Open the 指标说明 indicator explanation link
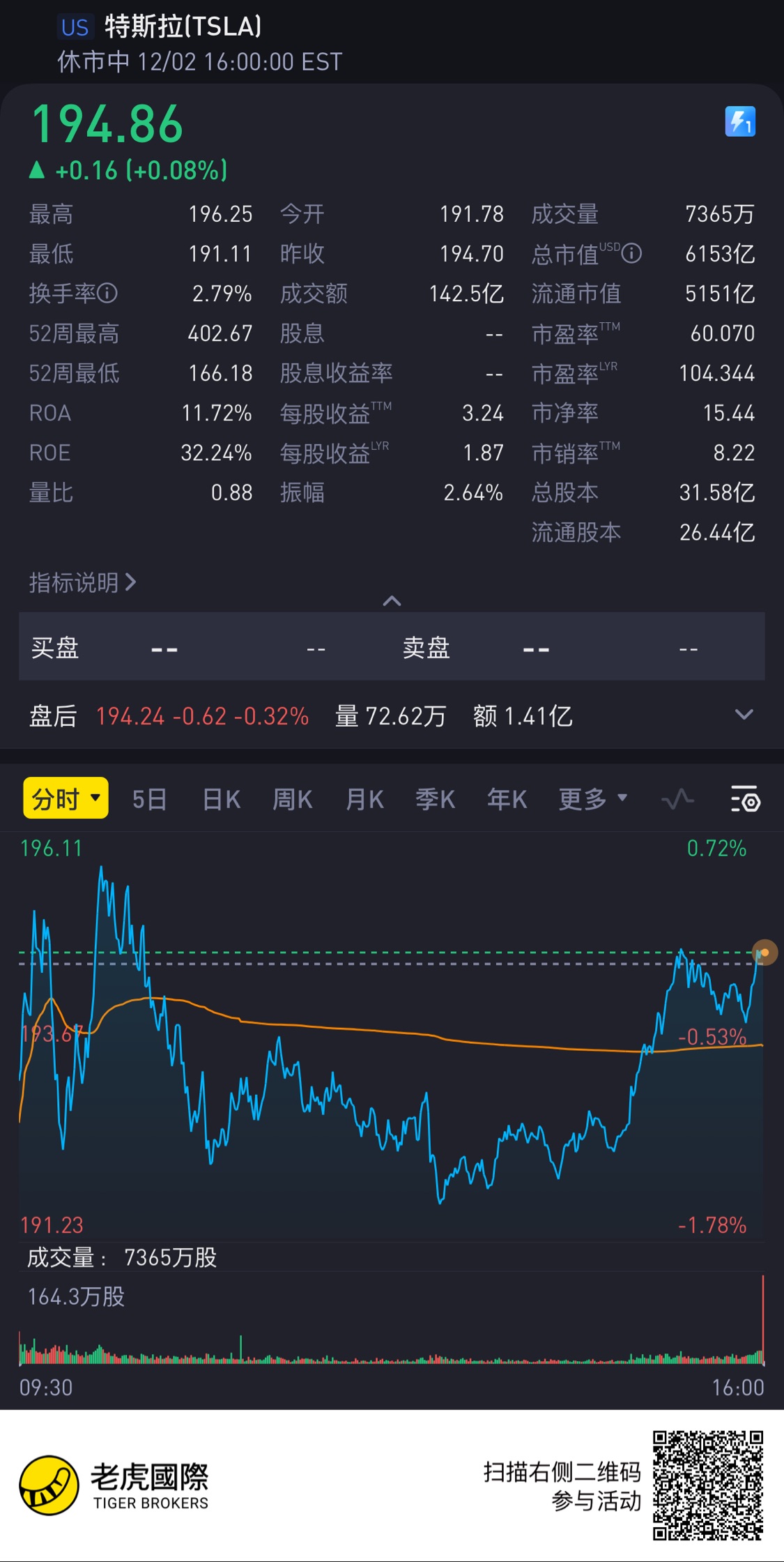784x1562 pixels. pyautogui.click(x=82, y=582)
